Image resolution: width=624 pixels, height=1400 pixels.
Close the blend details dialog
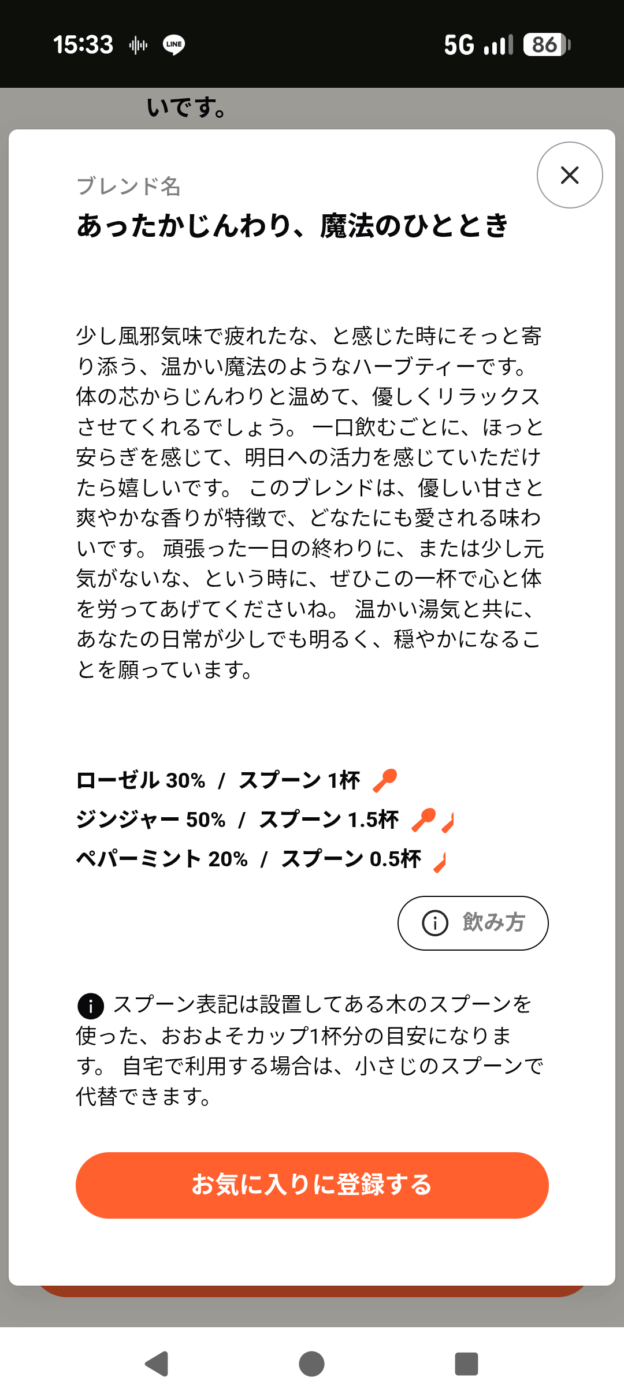(x=569, y=175)
